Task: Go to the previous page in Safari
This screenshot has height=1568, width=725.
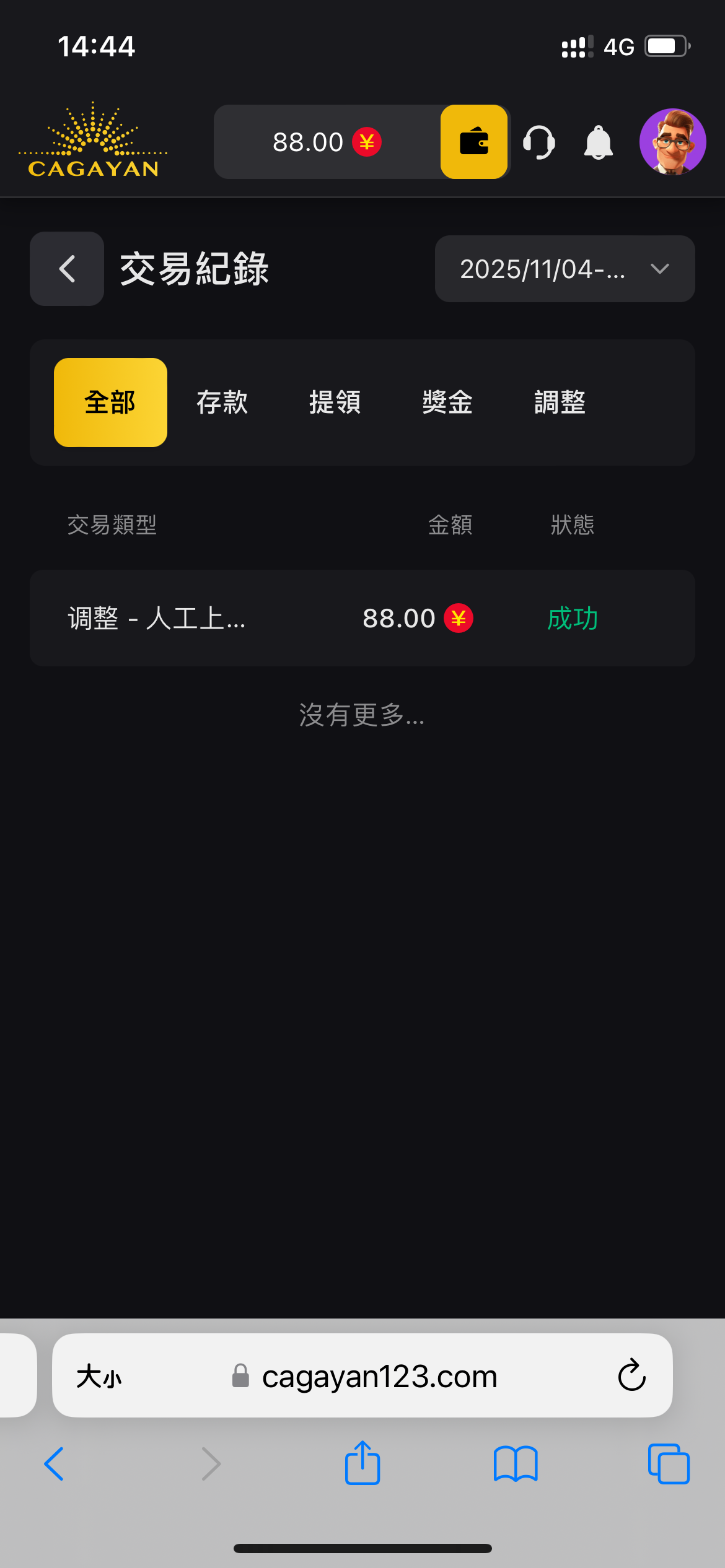Action: (x=55, y=1464)
